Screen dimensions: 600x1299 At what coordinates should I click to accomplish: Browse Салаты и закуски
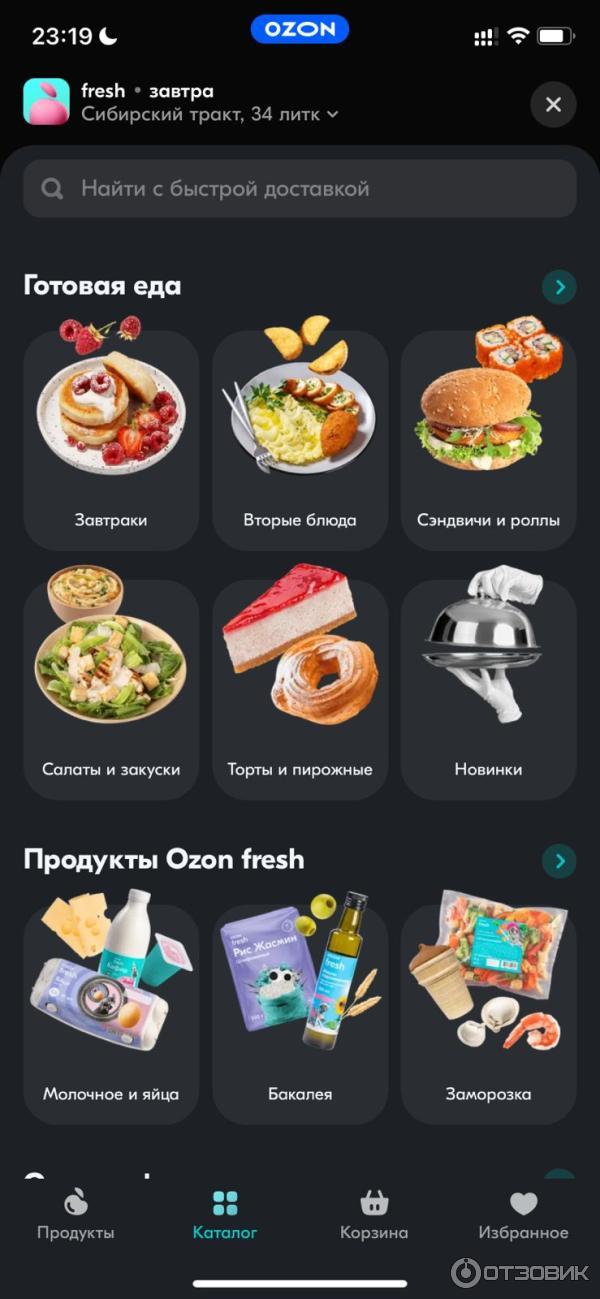coord(111,689)
